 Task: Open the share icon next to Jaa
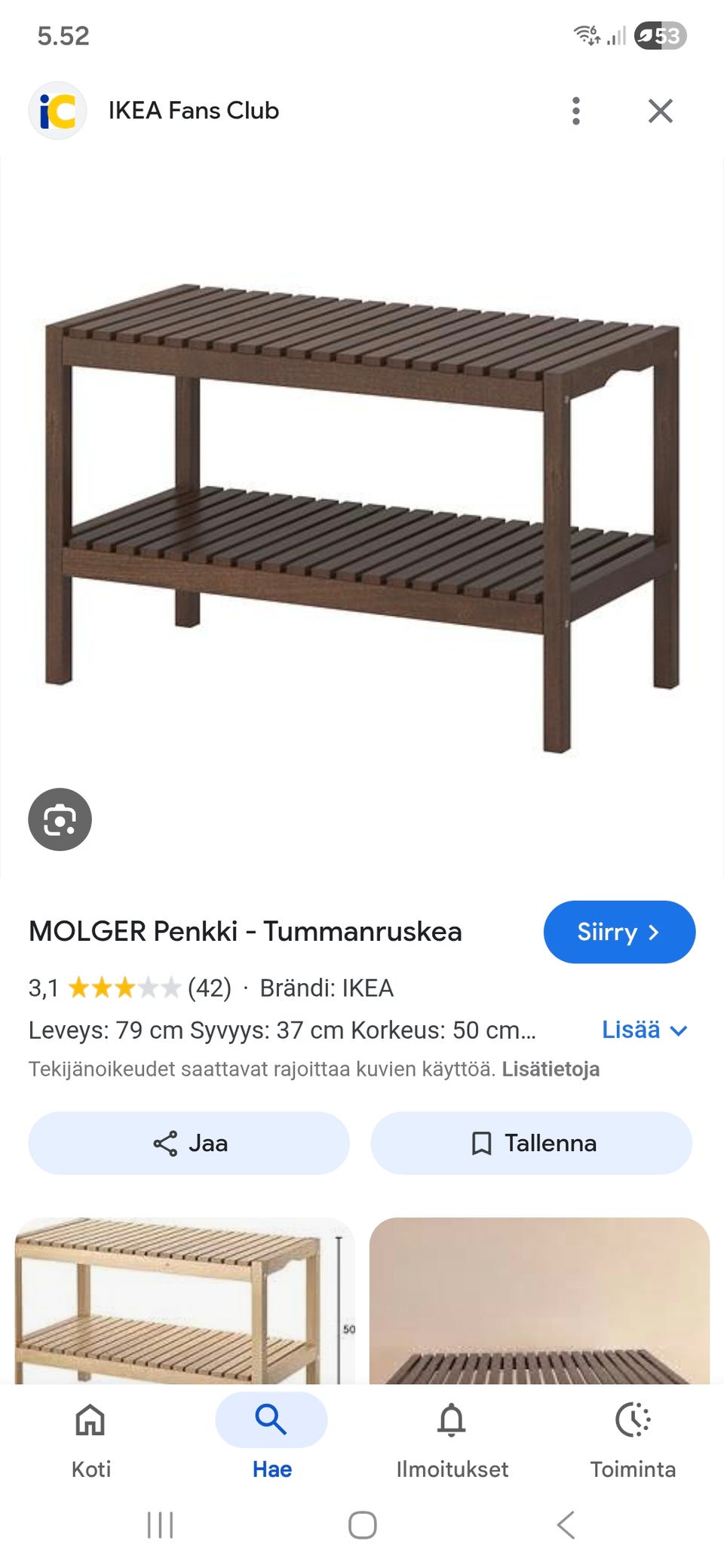[164, 1143]
